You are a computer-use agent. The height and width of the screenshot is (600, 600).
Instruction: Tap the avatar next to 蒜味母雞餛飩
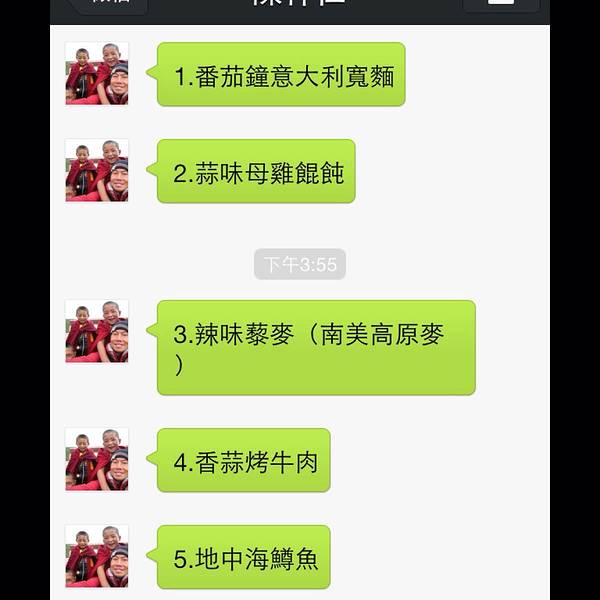97,171
